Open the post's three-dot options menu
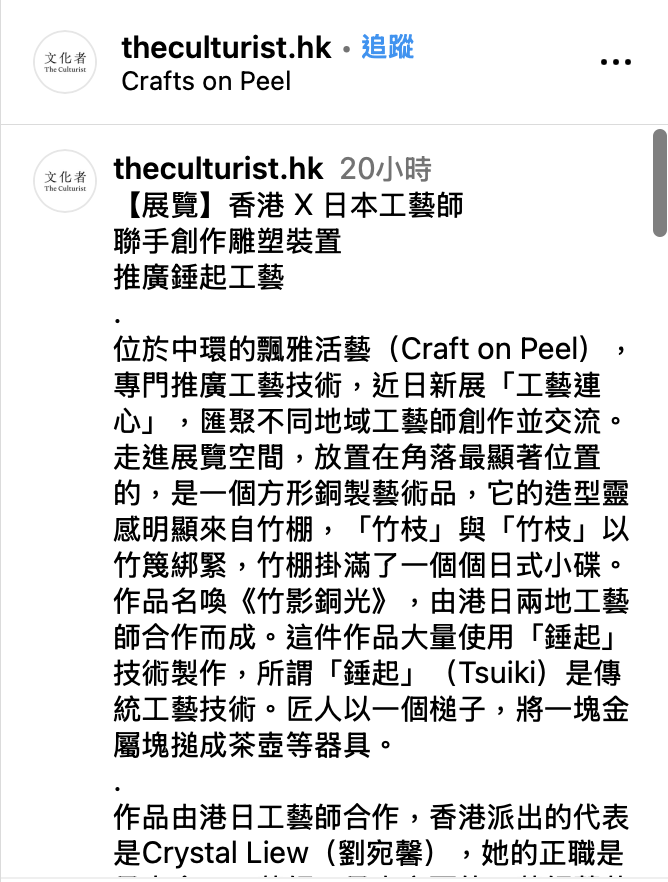Image resolution: width=668 pixels, height=882 pixels. point(615,62)
